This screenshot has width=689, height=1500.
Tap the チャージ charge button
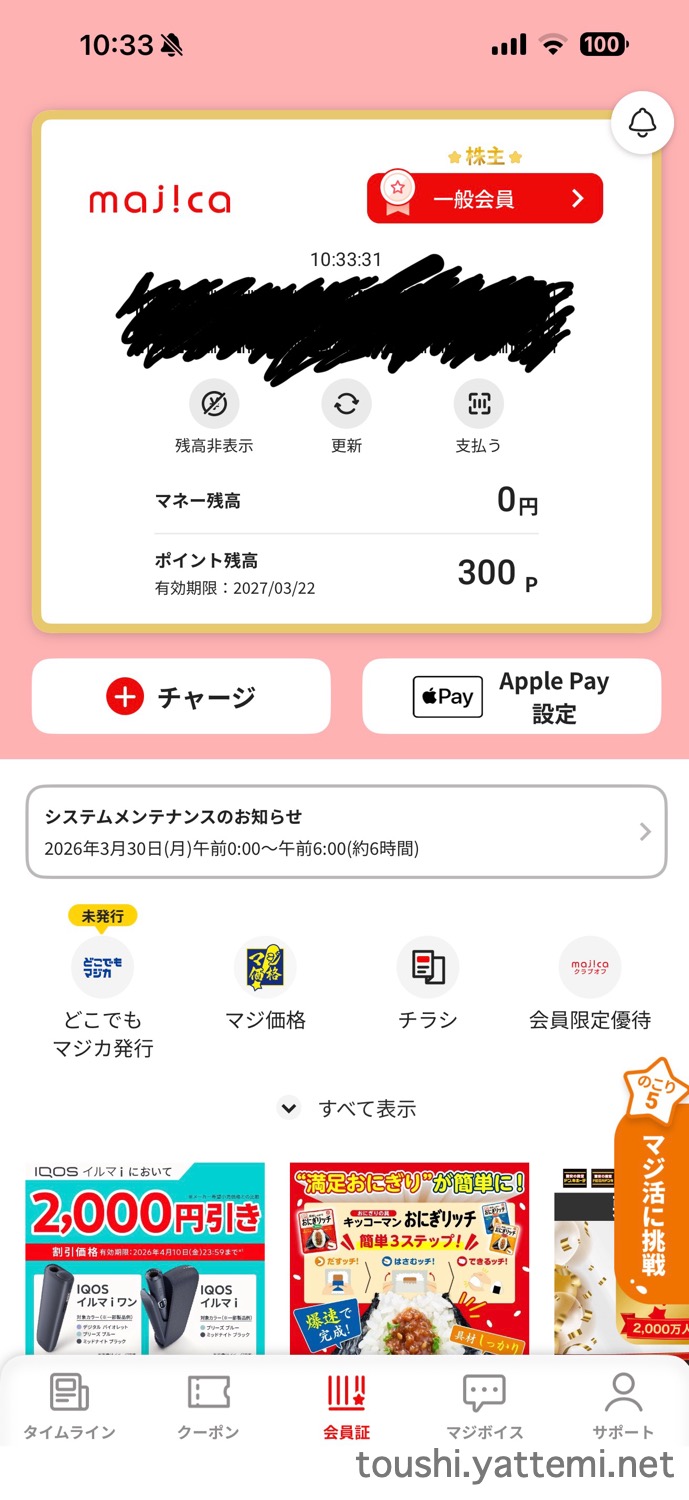[x=181, y=697]
